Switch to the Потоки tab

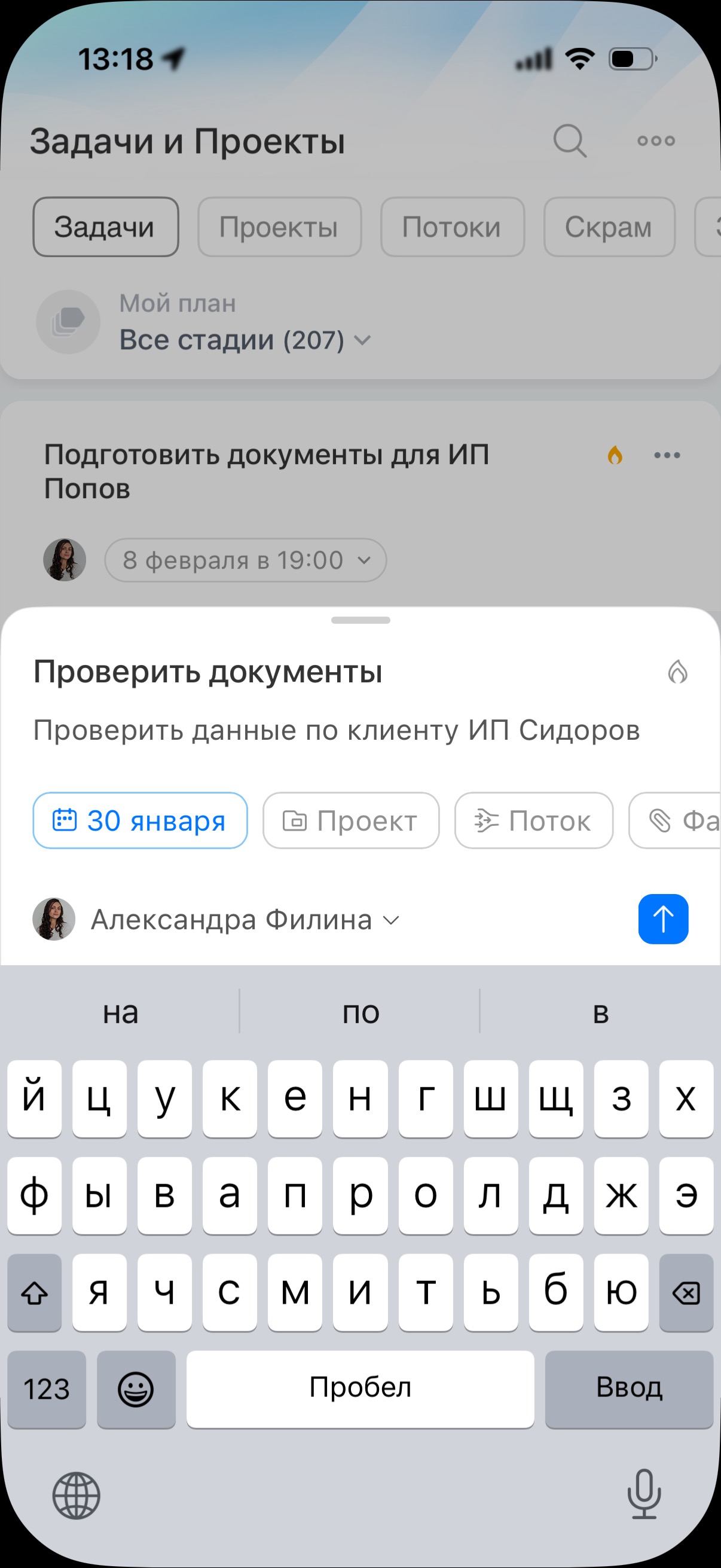452,227
